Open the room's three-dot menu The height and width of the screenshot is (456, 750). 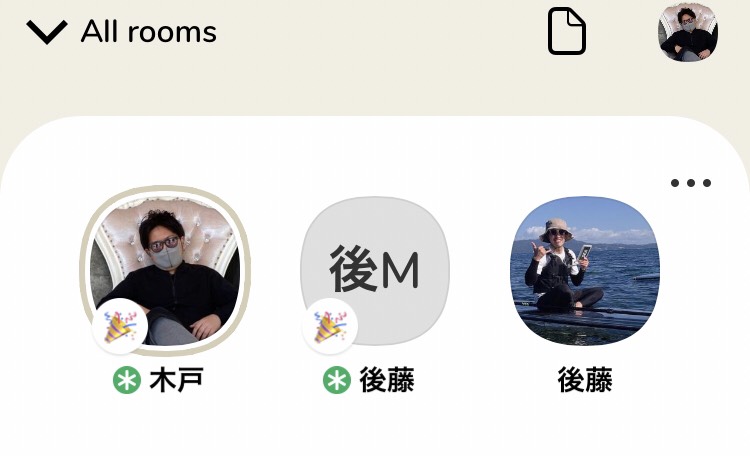[691, 183]
